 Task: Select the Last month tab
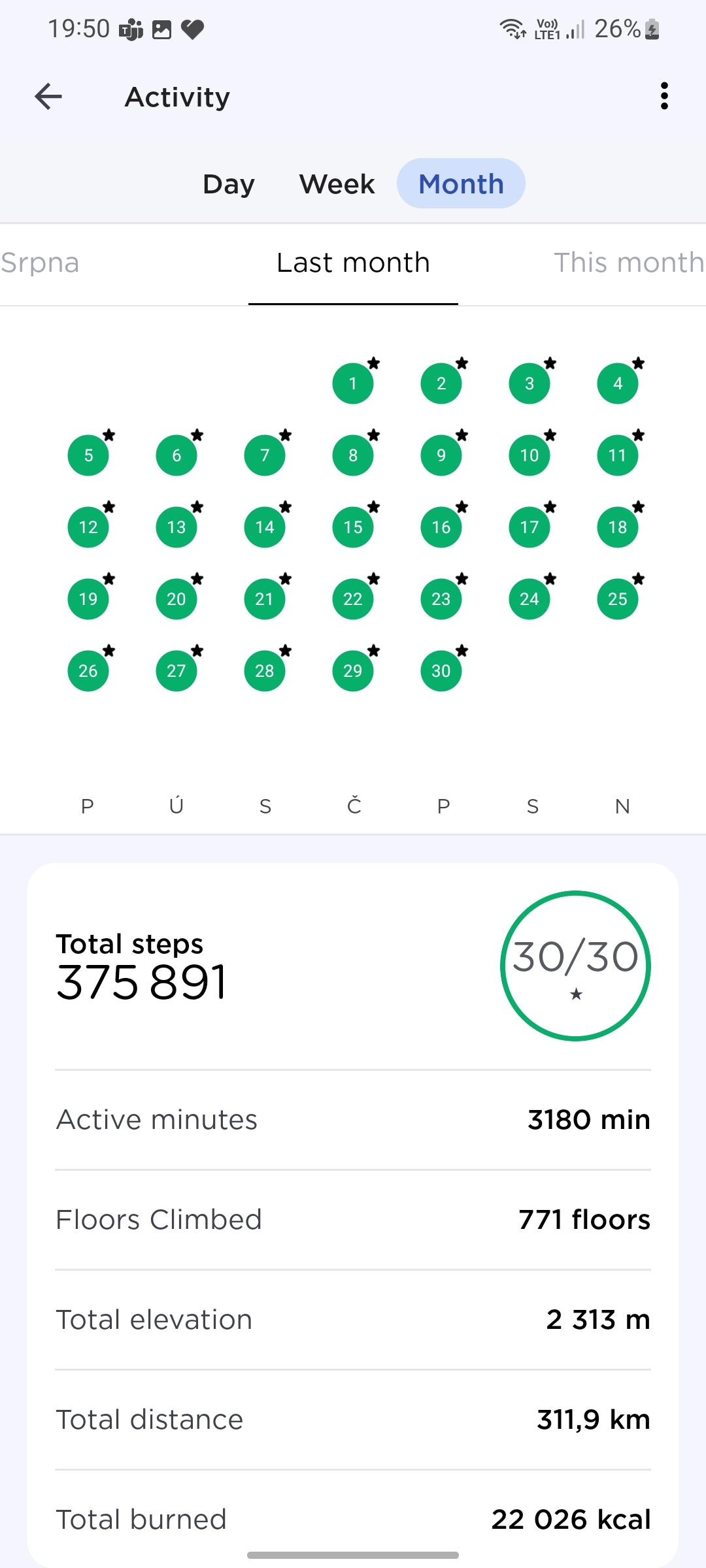[x=353, y=263]
